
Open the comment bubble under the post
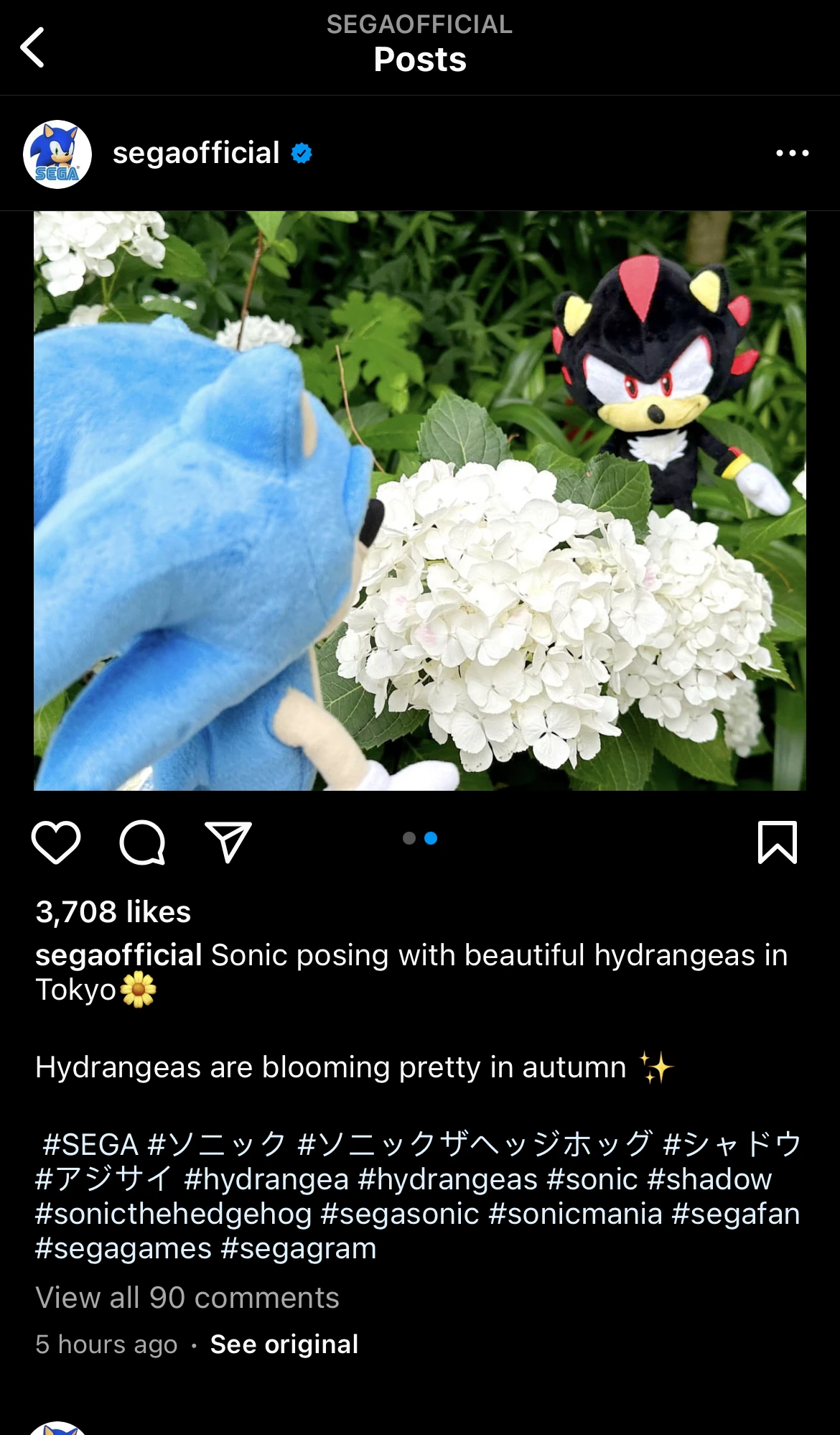(142, 842)
